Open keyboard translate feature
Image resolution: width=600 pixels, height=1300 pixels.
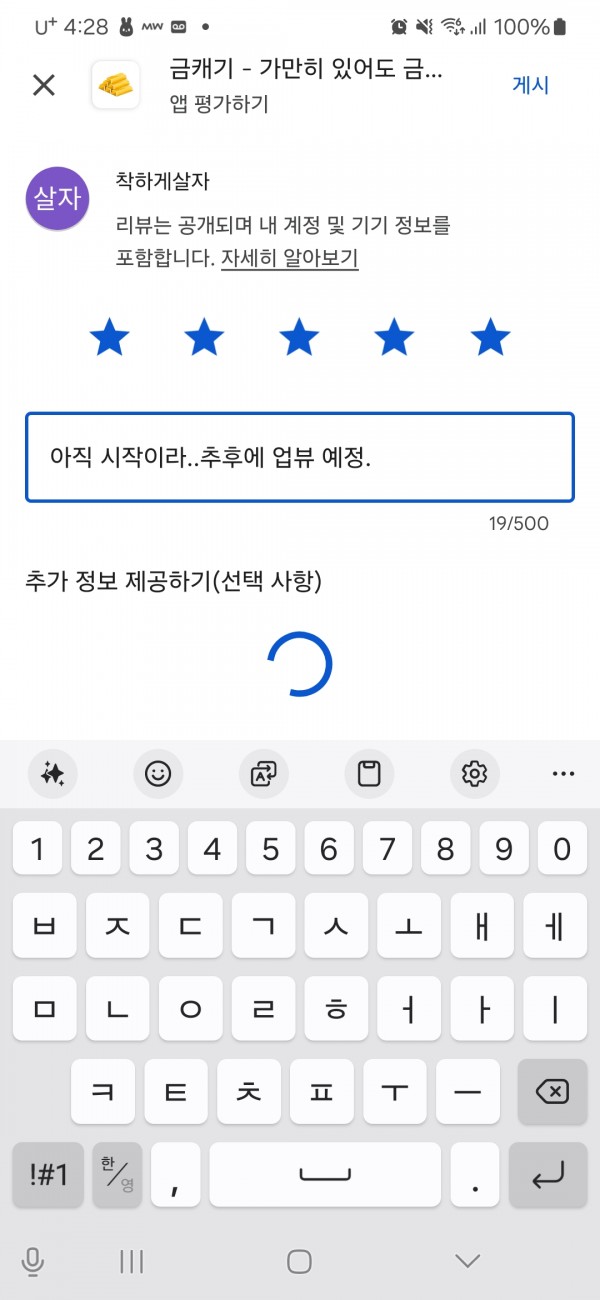pyautogui.click(x=264, y=773)
